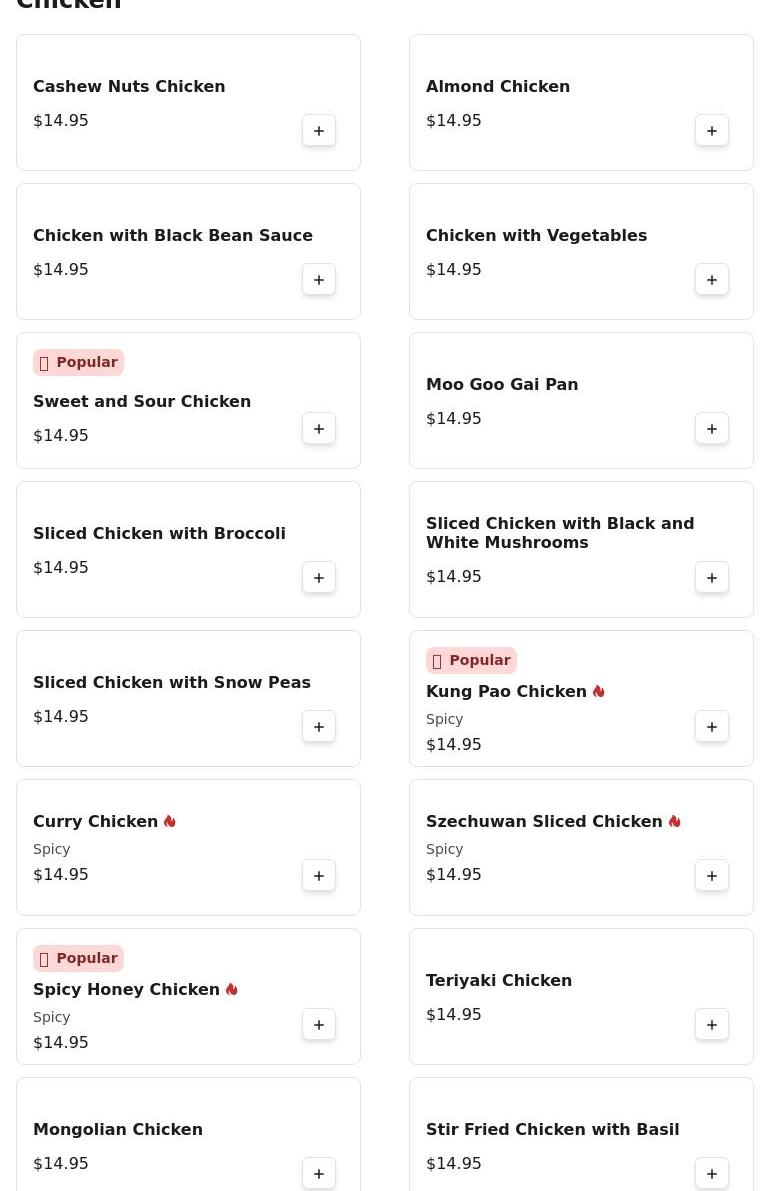The height and width of the screenshot is (1191, 770).
Task: Add Kung Pao Chicken to the cart
Action: point(712,727)
